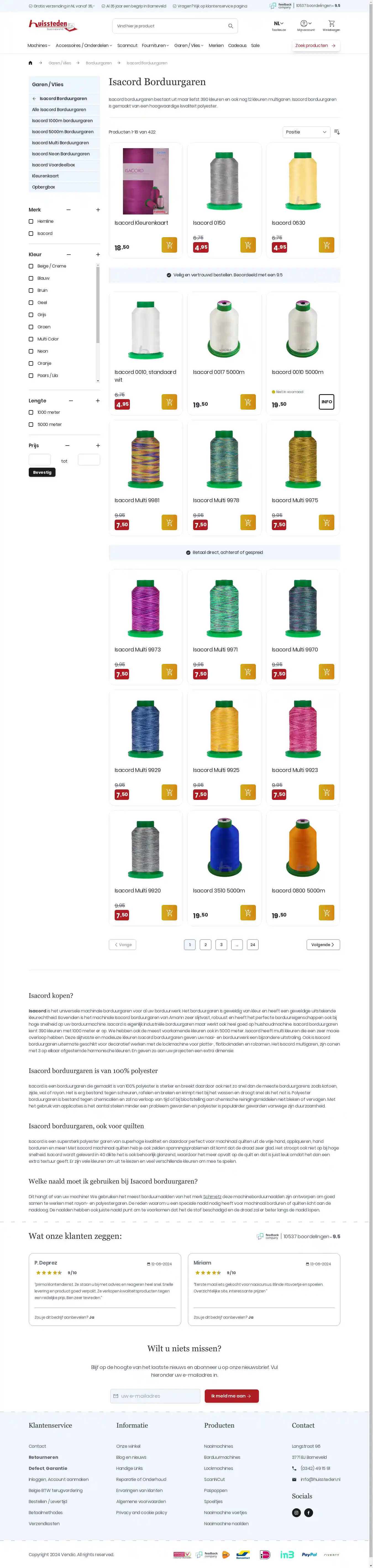This screenshot has width=373, height=1568.
Task: Open the Positie sort dropdown
Action: [306, 132]
